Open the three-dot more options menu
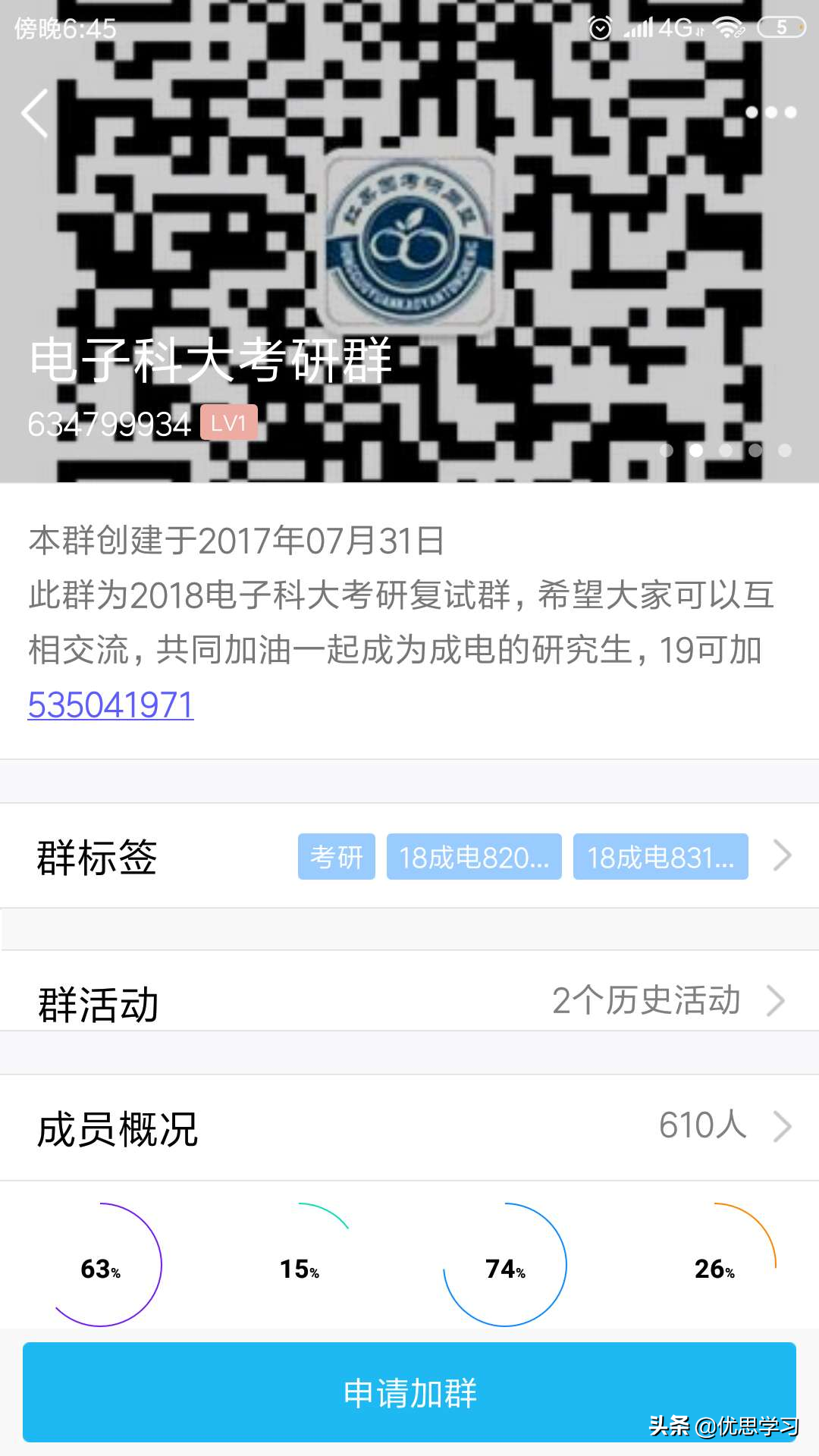The height and width of the screenshot is (1456, 819). point(770,112)
